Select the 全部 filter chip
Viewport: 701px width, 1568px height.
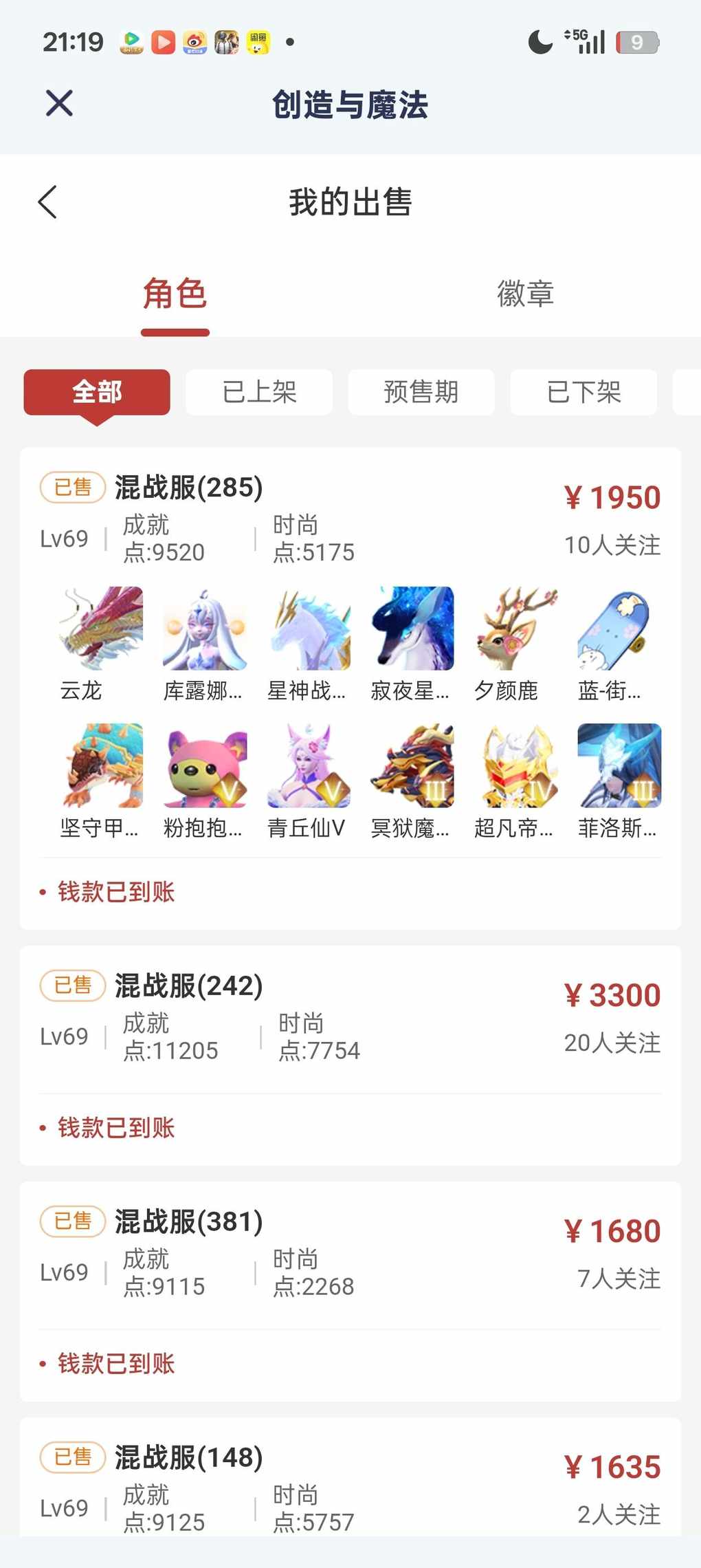pos(97,392)
